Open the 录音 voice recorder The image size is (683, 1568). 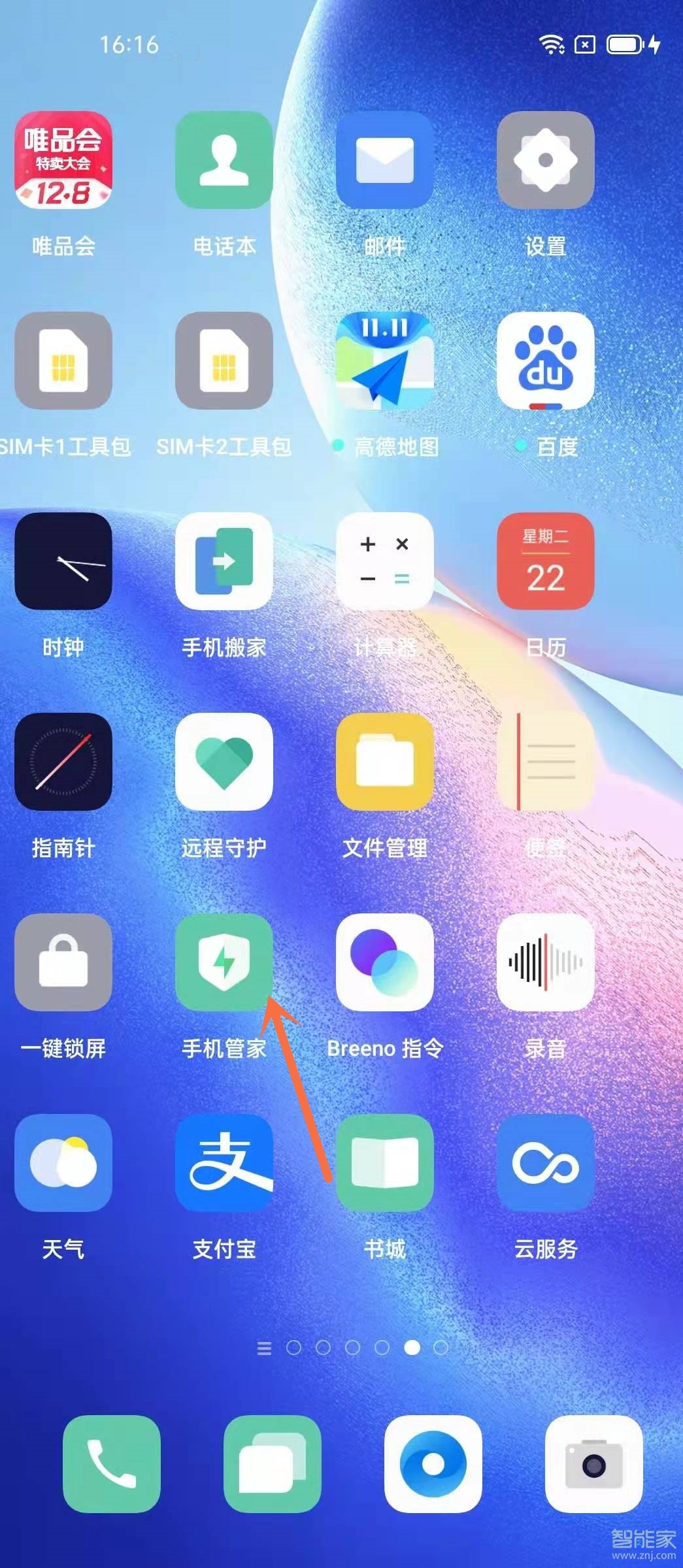coord(545,962)
